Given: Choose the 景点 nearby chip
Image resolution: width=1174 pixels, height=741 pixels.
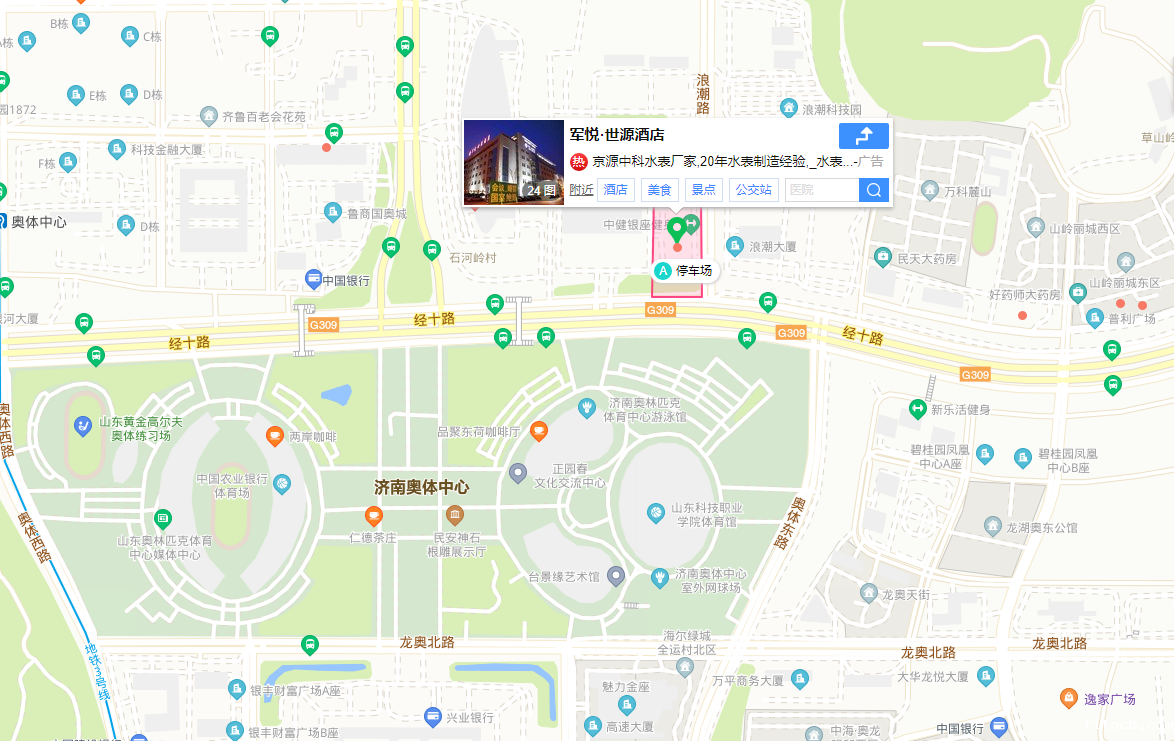Looking at the screenshot, I should click(x=704, y=190).
